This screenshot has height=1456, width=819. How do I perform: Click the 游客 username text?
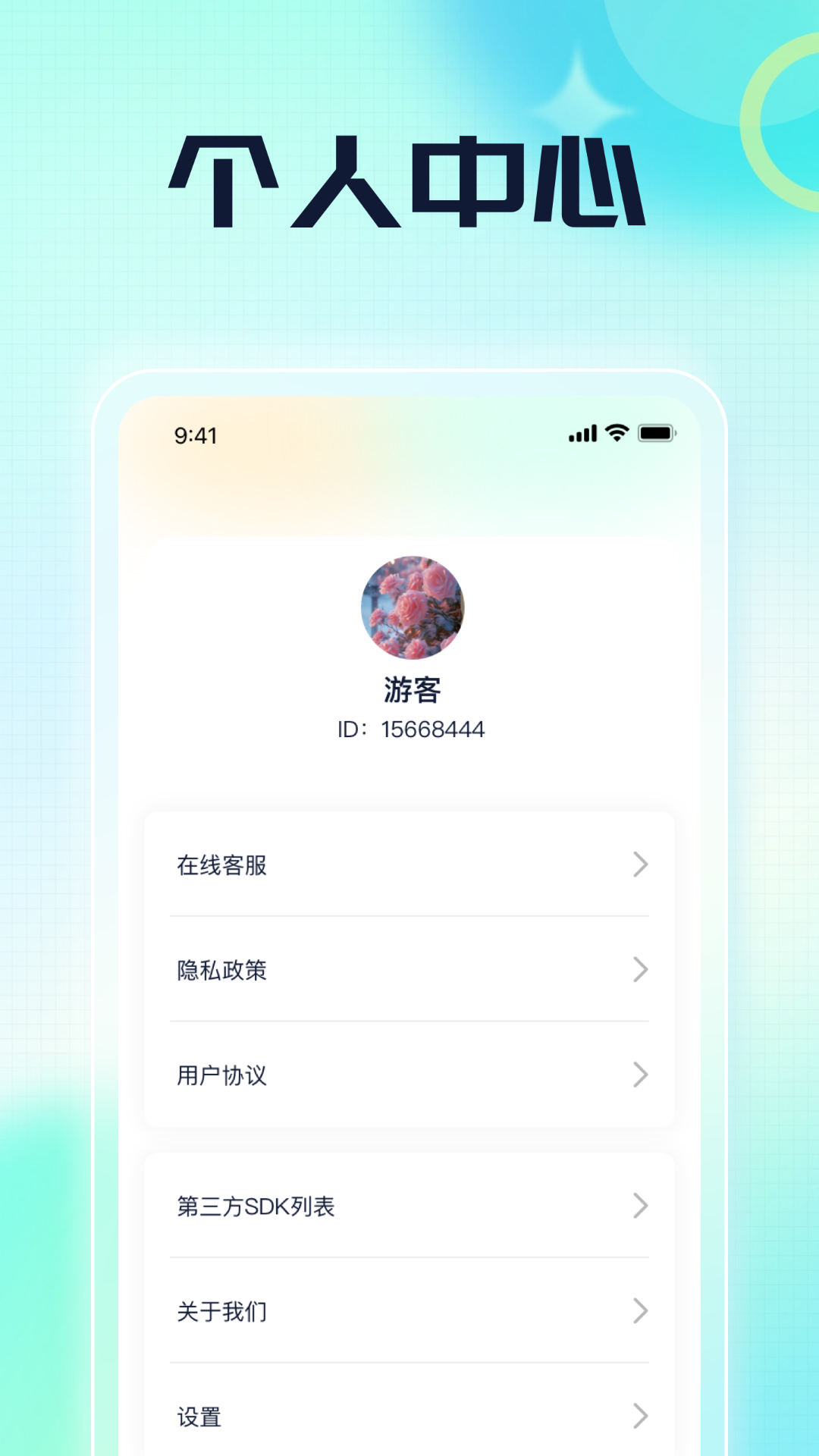click(x=409, y=692)
